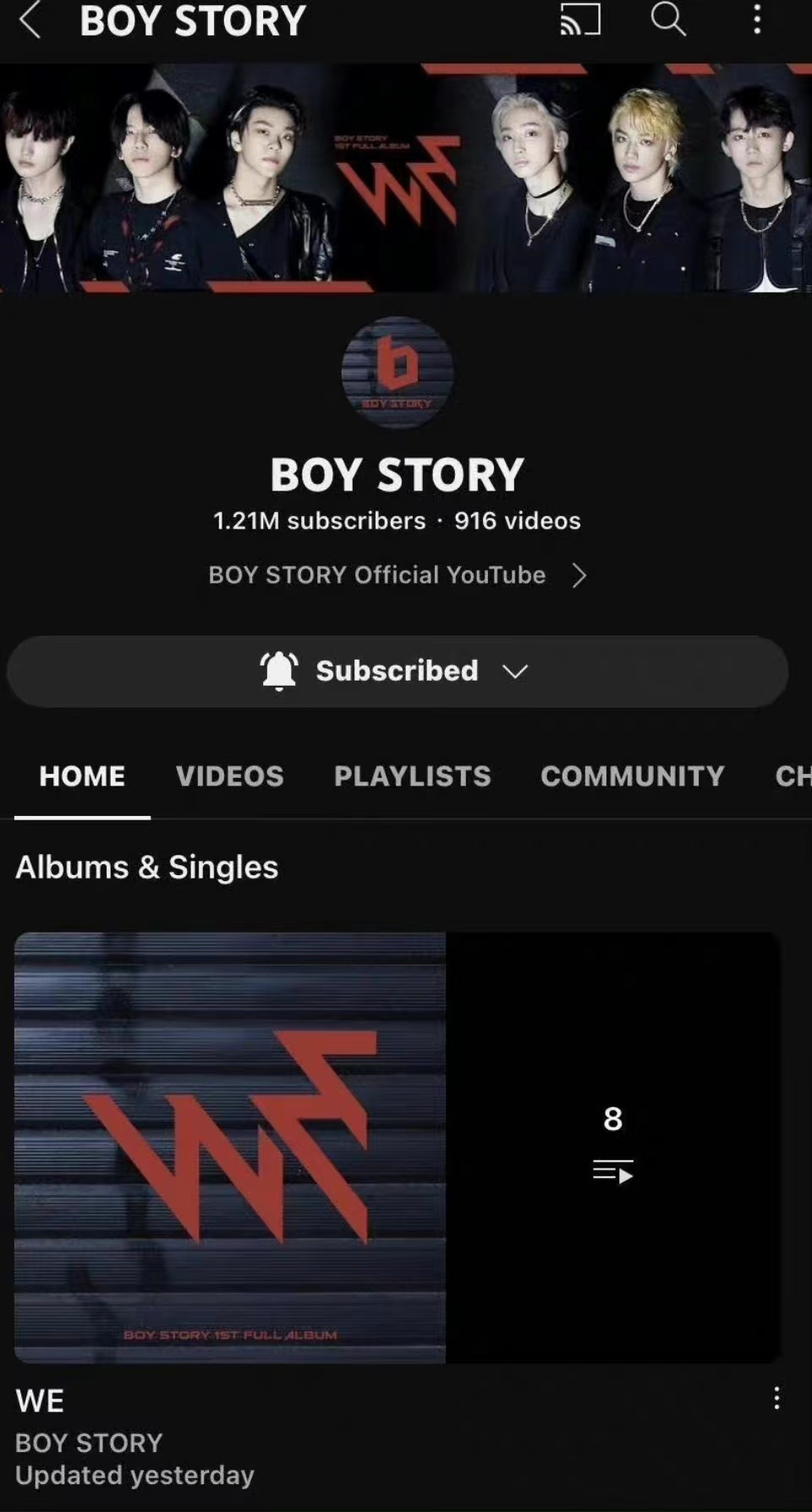Open more options for WE playlist

coord(776,1398)
